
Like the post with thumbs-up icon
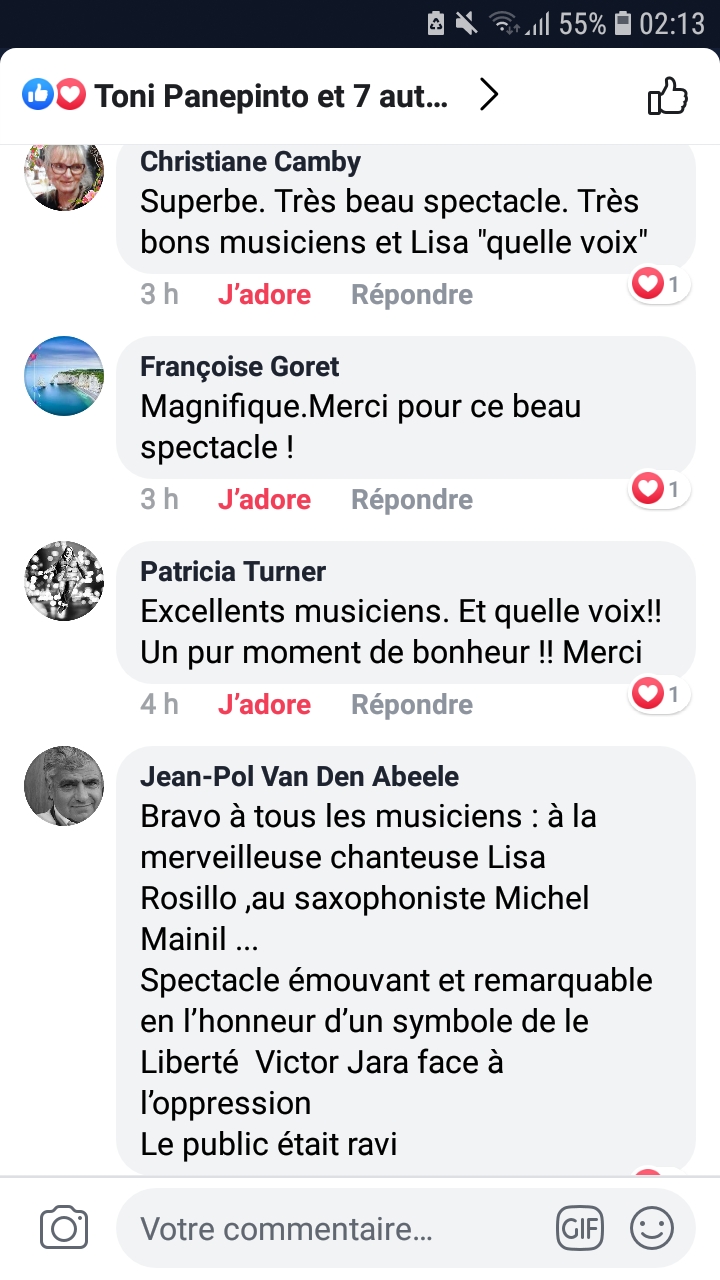(x=668, y=97)
